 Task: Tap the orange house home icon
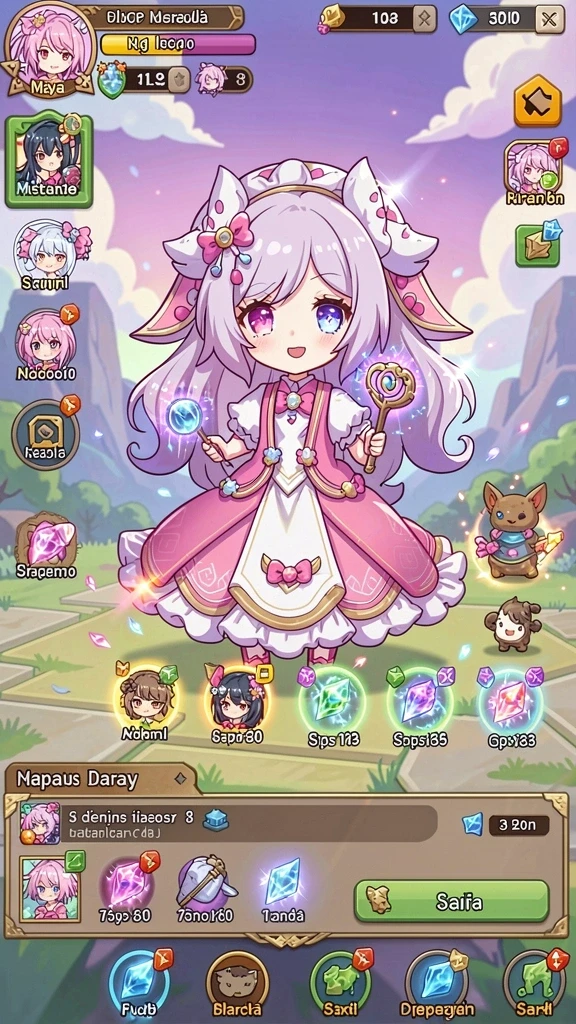coord(537,101)
